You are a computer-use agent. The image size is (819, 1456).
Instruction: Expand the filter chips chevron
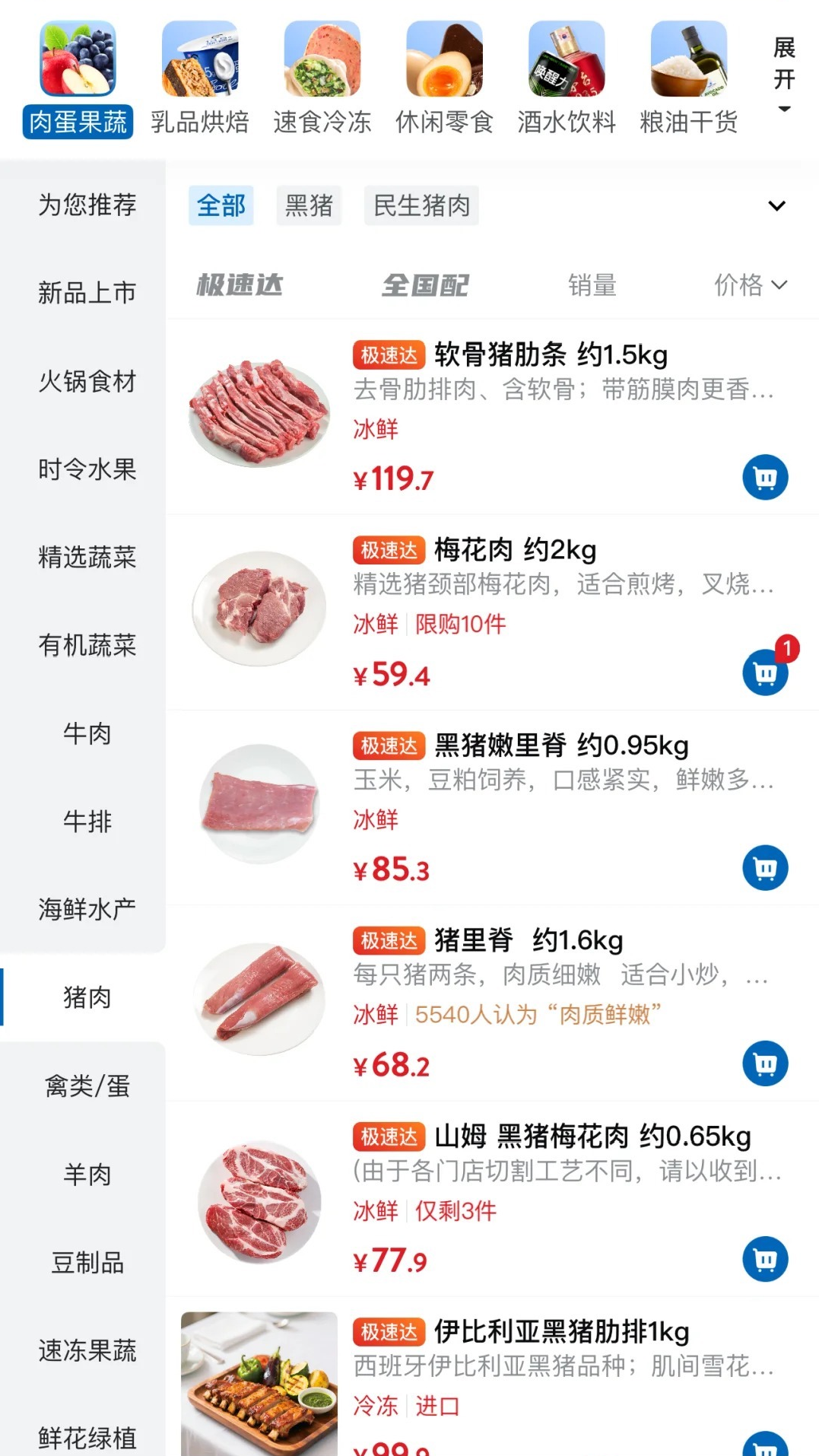pyautogui.click(x=776, y=205)
